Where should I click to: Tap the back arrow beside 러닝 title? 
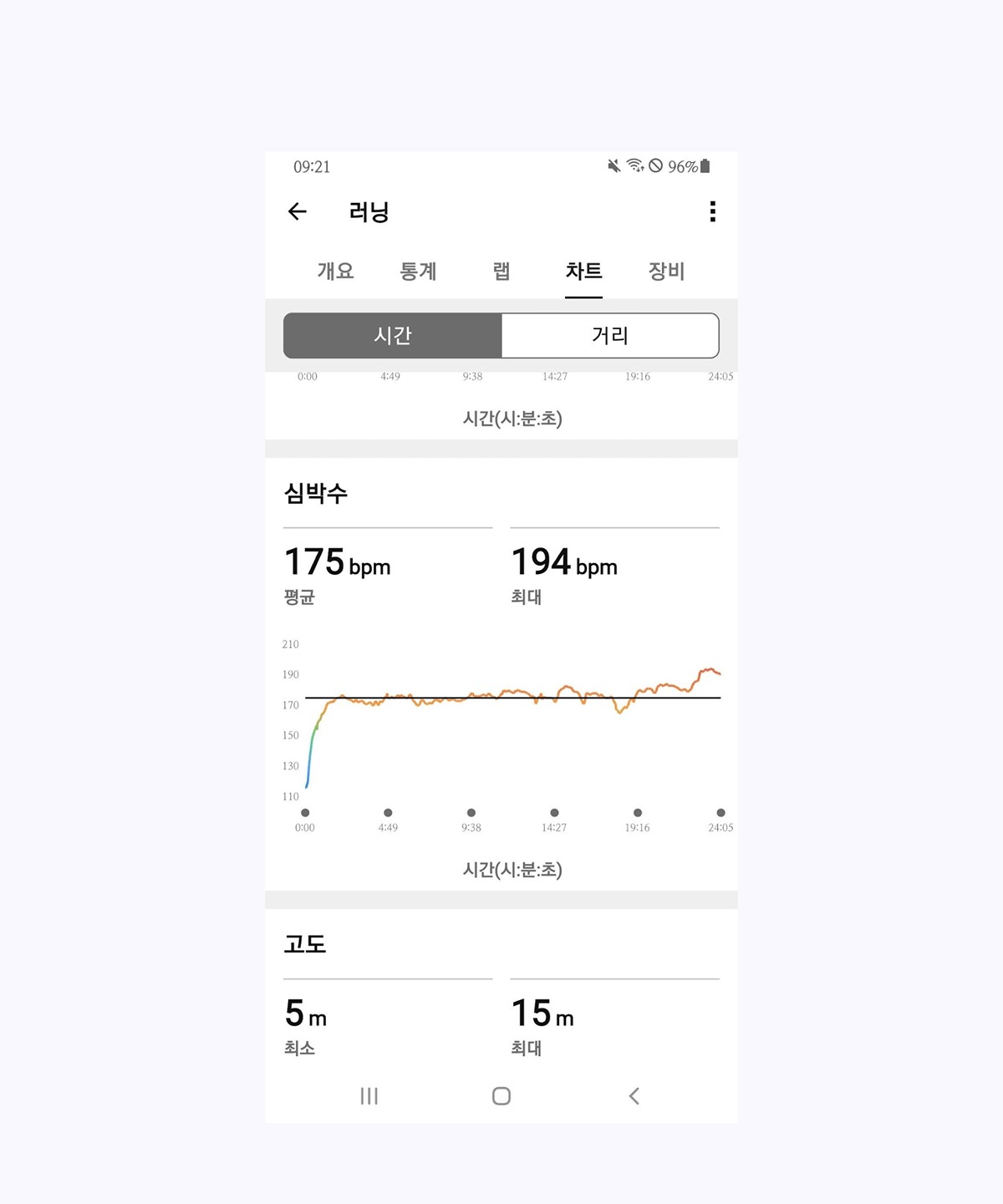[x=298, y=211]
